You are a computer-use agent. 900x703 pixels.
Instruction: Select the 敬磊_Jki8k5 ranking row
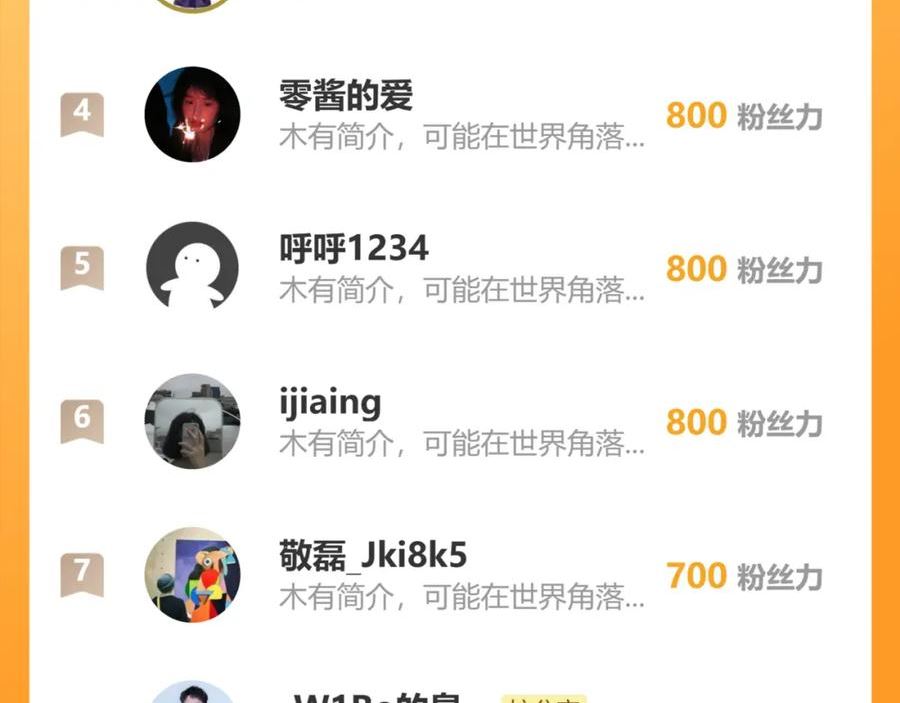click(x=373, y=555)
